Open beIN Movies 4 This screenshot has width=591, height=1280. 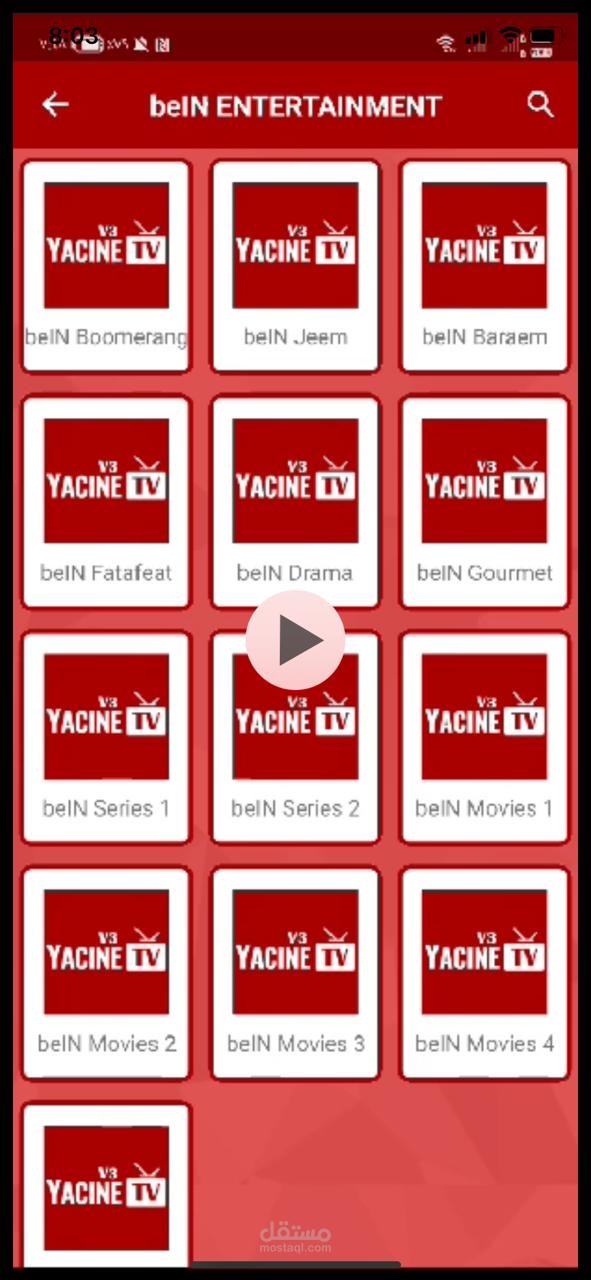coord(484,973)
